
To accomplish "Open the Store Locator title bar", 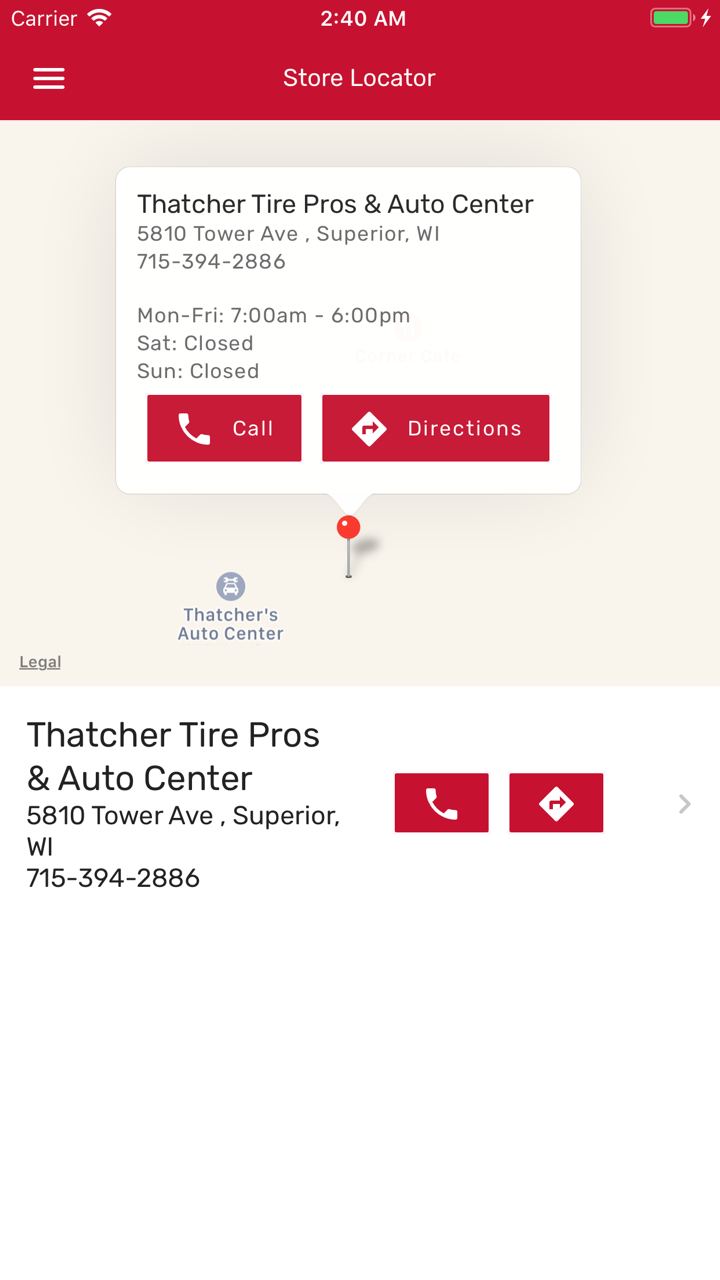I will click(x=359, y=78).
